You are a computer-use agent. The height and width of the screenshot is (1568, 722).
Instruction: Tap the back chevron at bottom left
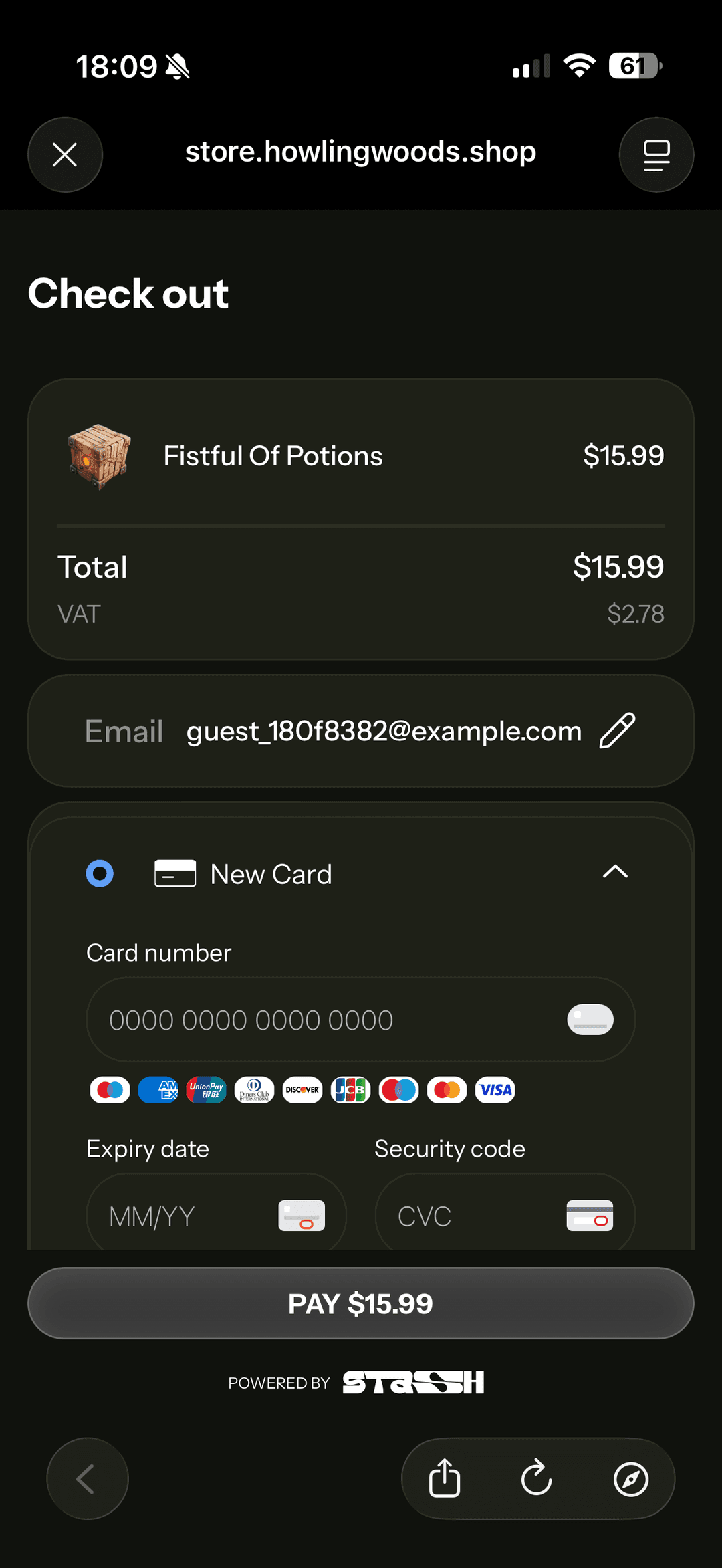[x=88, y=1479]
